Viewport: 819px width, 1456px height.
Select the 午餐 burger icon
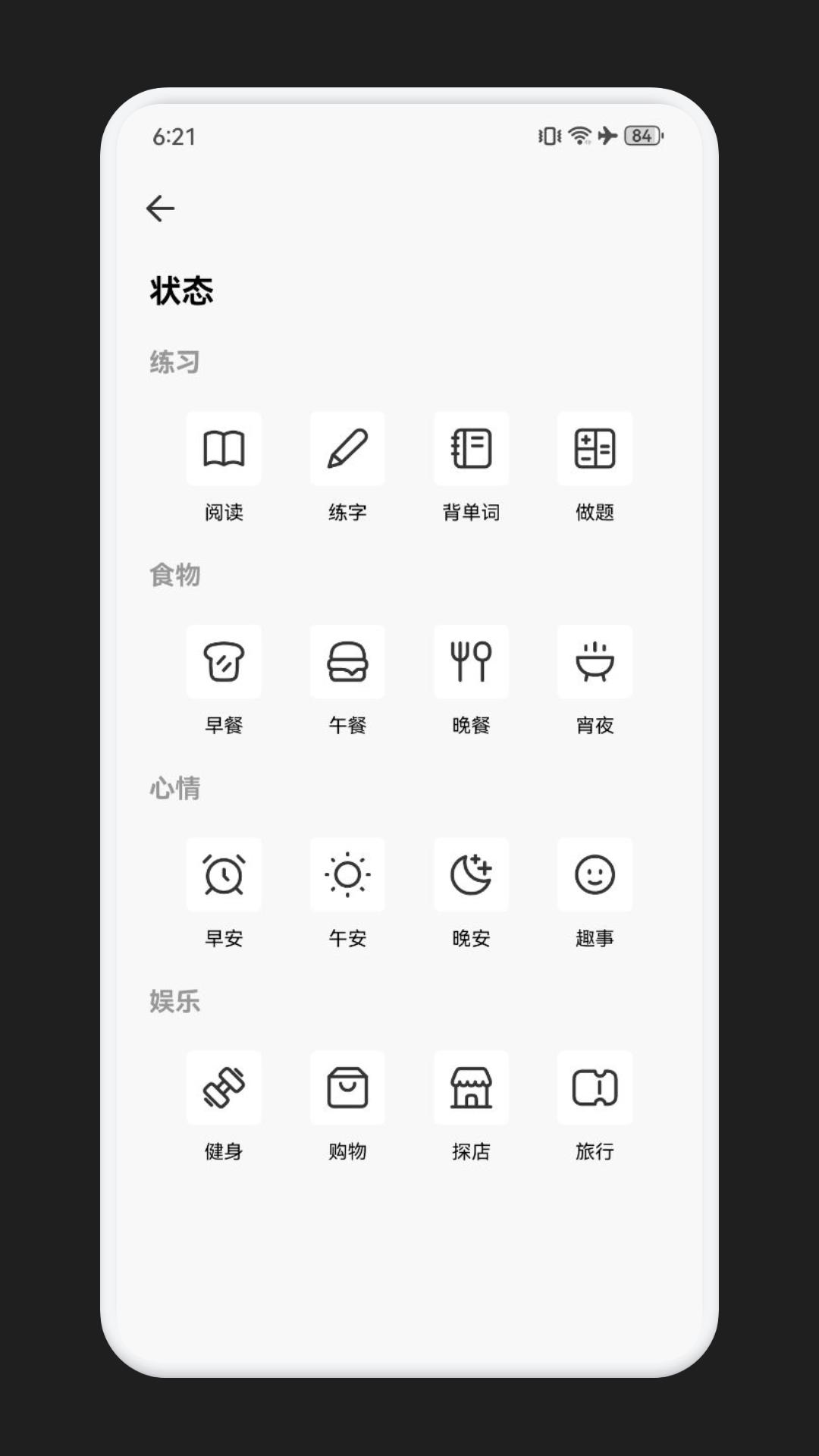click(347, 662)
